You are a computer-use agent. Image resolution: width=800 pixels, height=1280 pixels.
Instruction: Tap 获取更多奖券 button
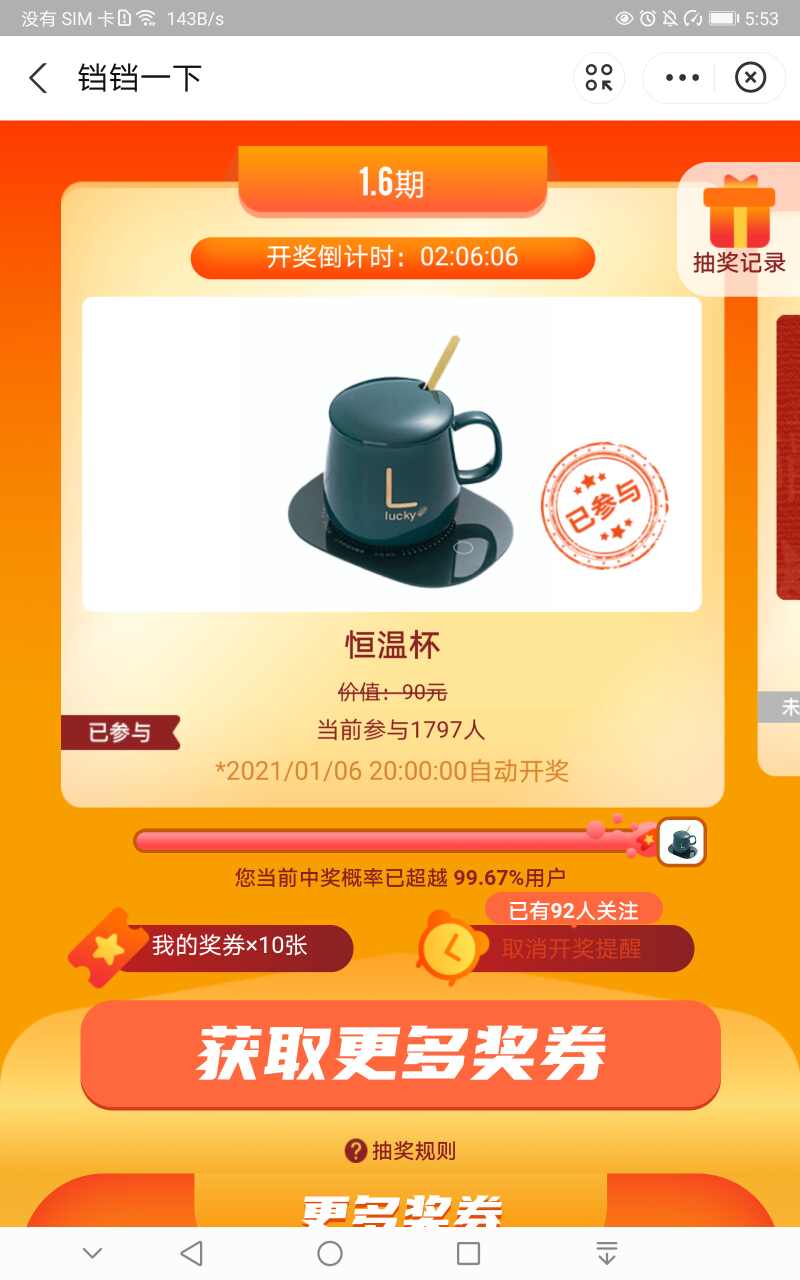click(400, 1053)
